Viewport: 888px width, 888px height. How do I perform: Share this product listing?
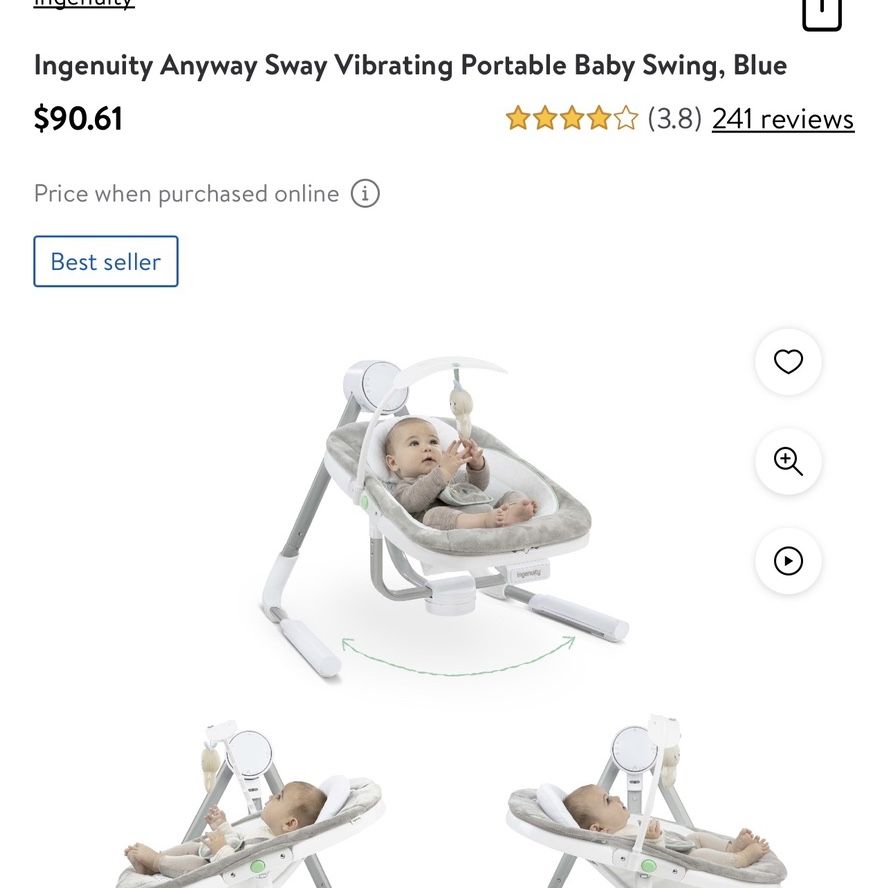point(822,14)
